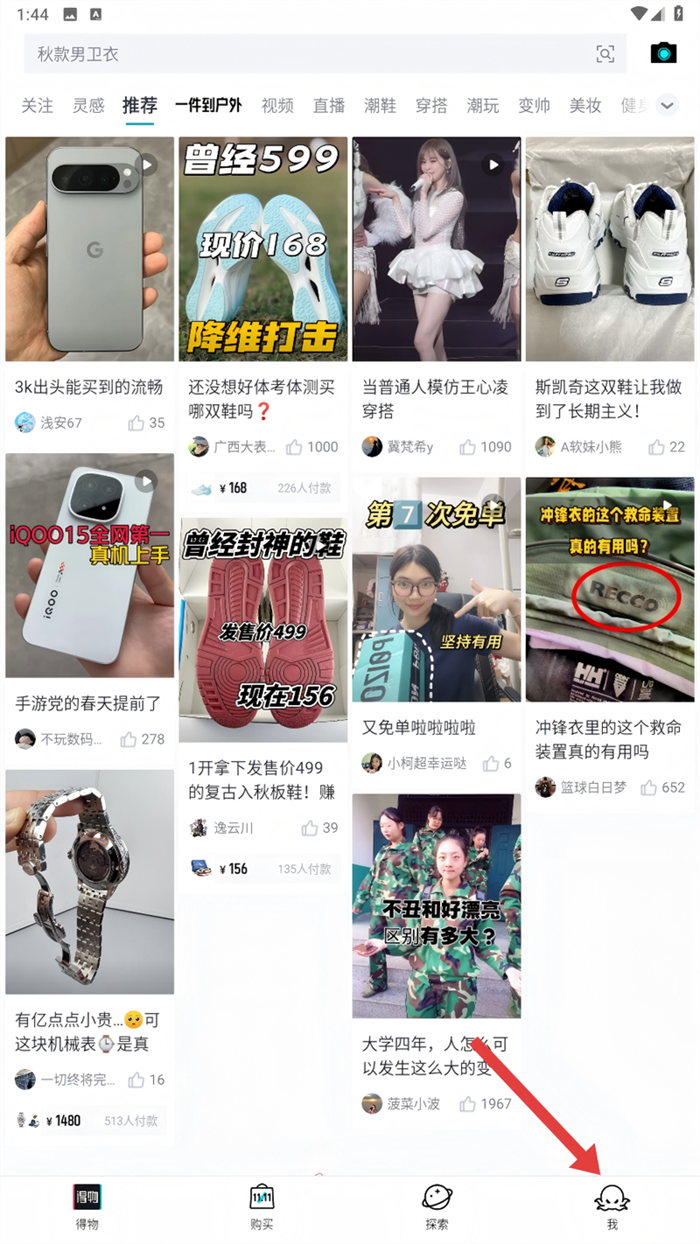Viewport: 700px width, 1244px height.
Task: Select the 视频 tab
Action: tap(277, 105)
